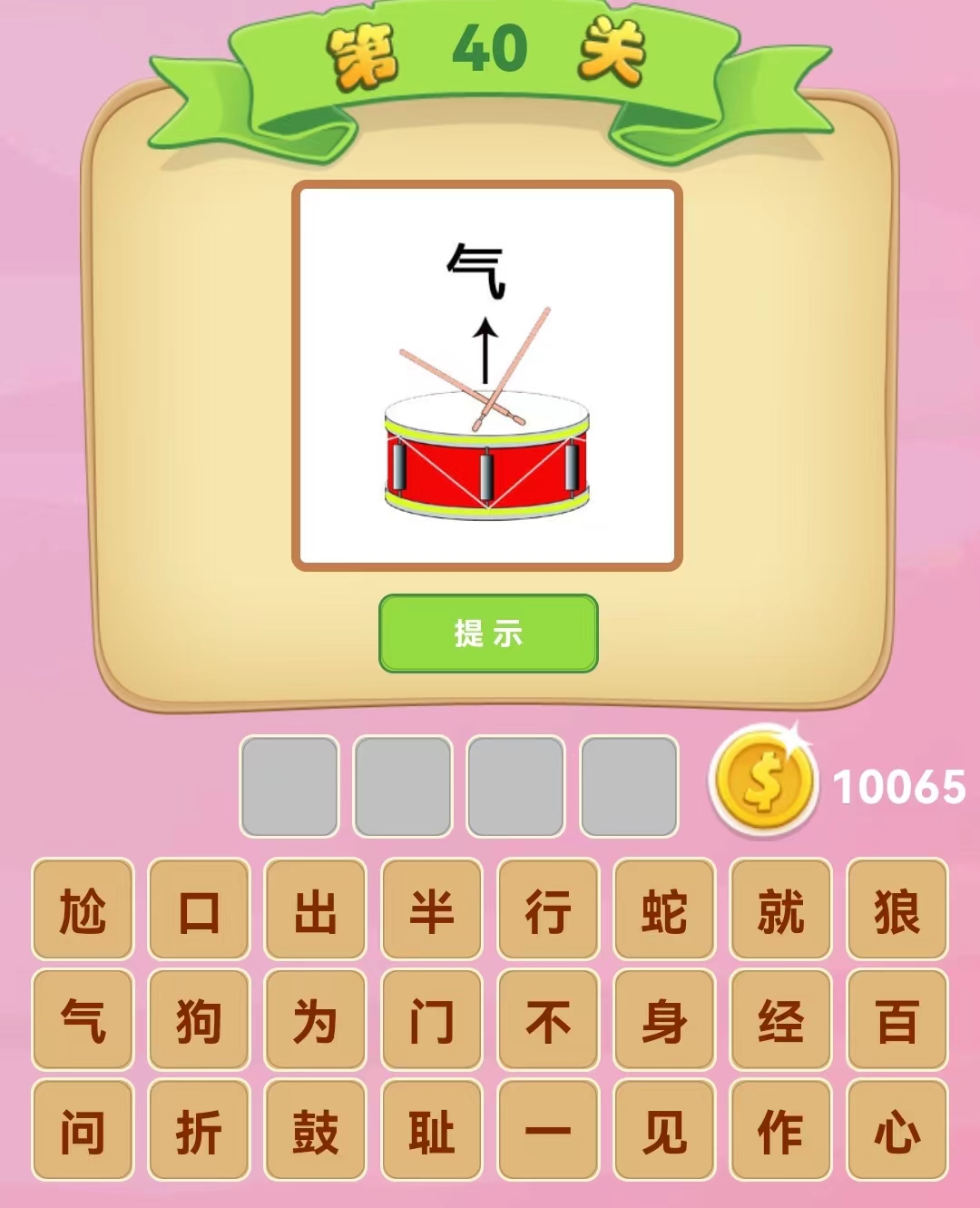Image resolution: width=980 pixels, height=1208 pixels.
Task: Tap the 狗 character tile
Action: coord(199,1019)
